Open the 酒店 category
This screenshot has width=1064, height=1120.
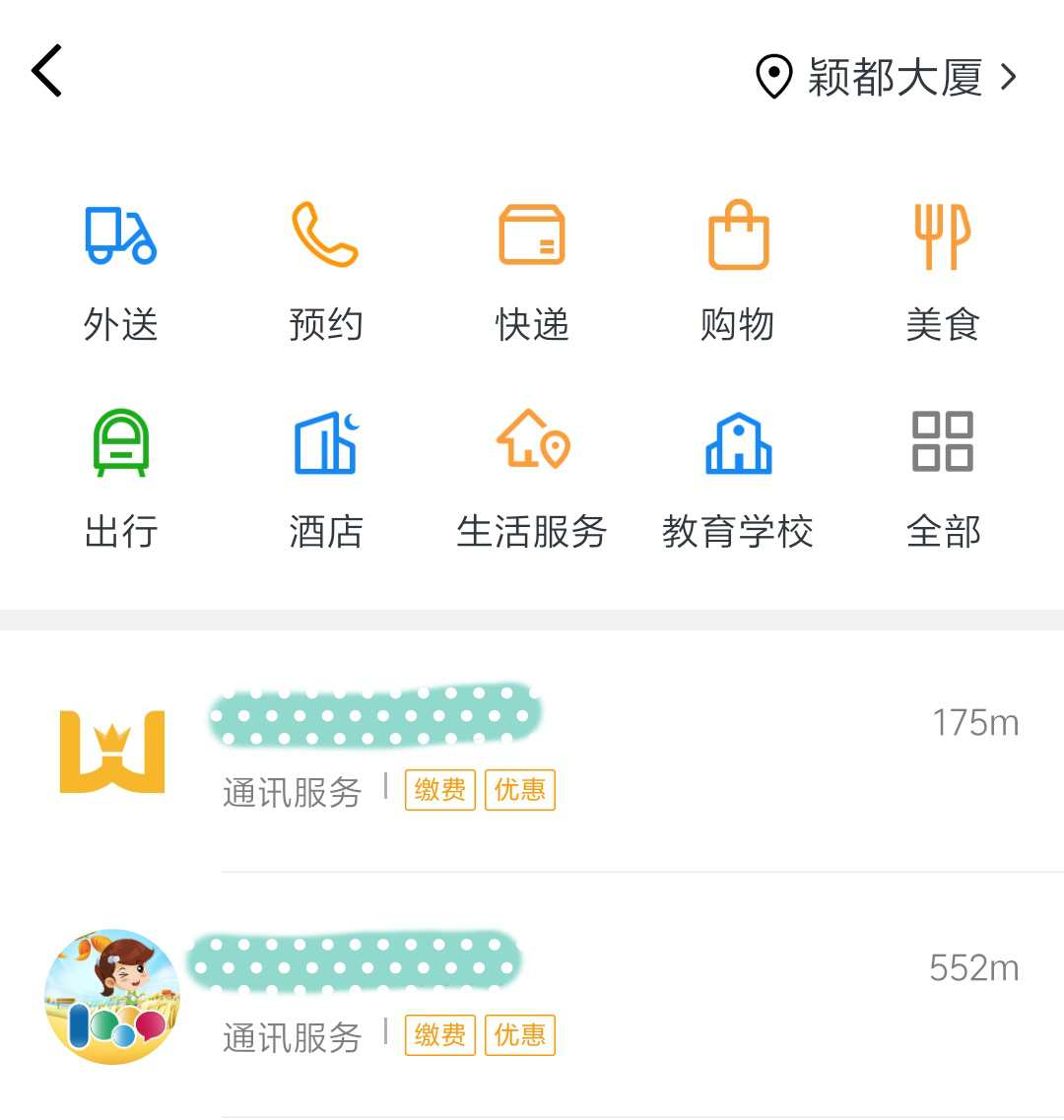[x=326, y=478]
